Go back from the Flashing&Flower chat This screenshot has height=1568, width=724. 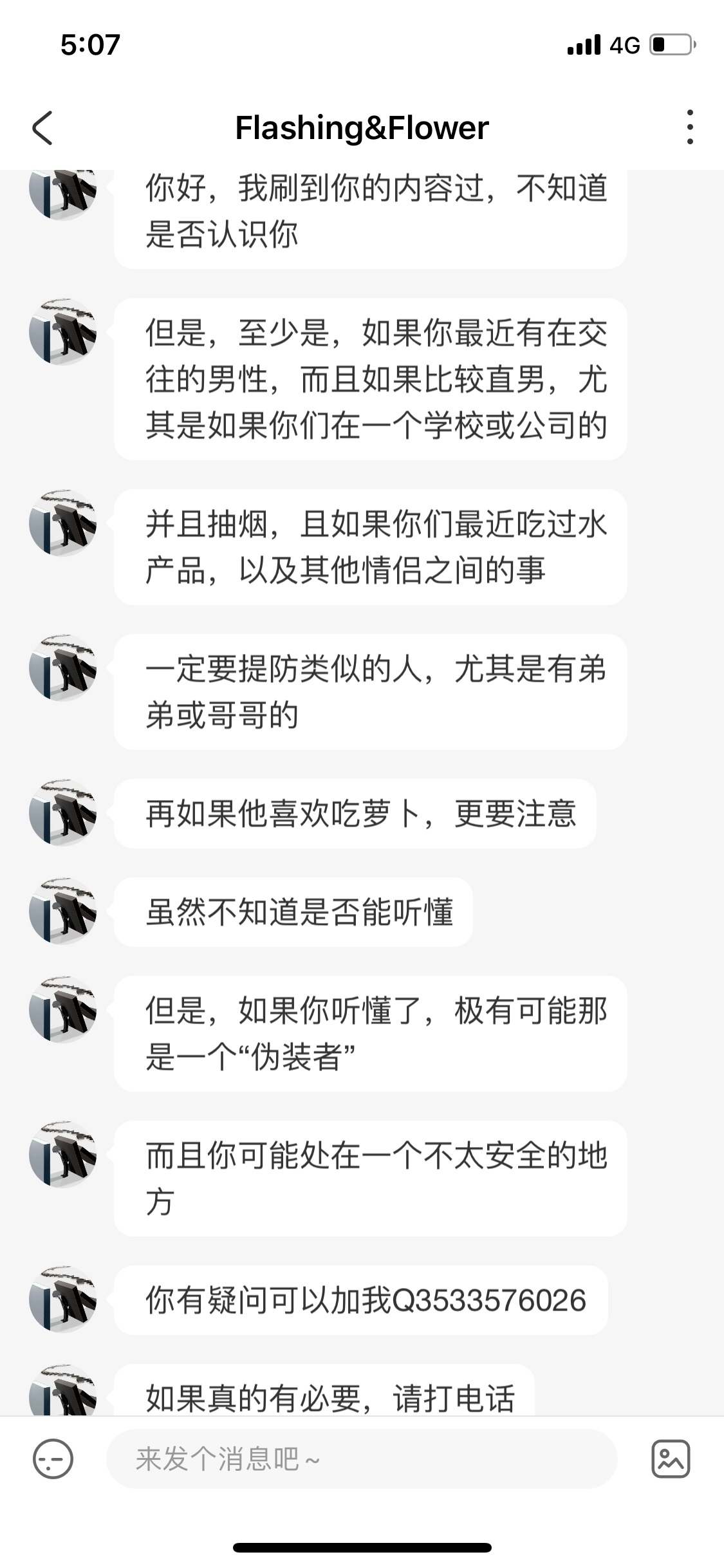[42, 127]
